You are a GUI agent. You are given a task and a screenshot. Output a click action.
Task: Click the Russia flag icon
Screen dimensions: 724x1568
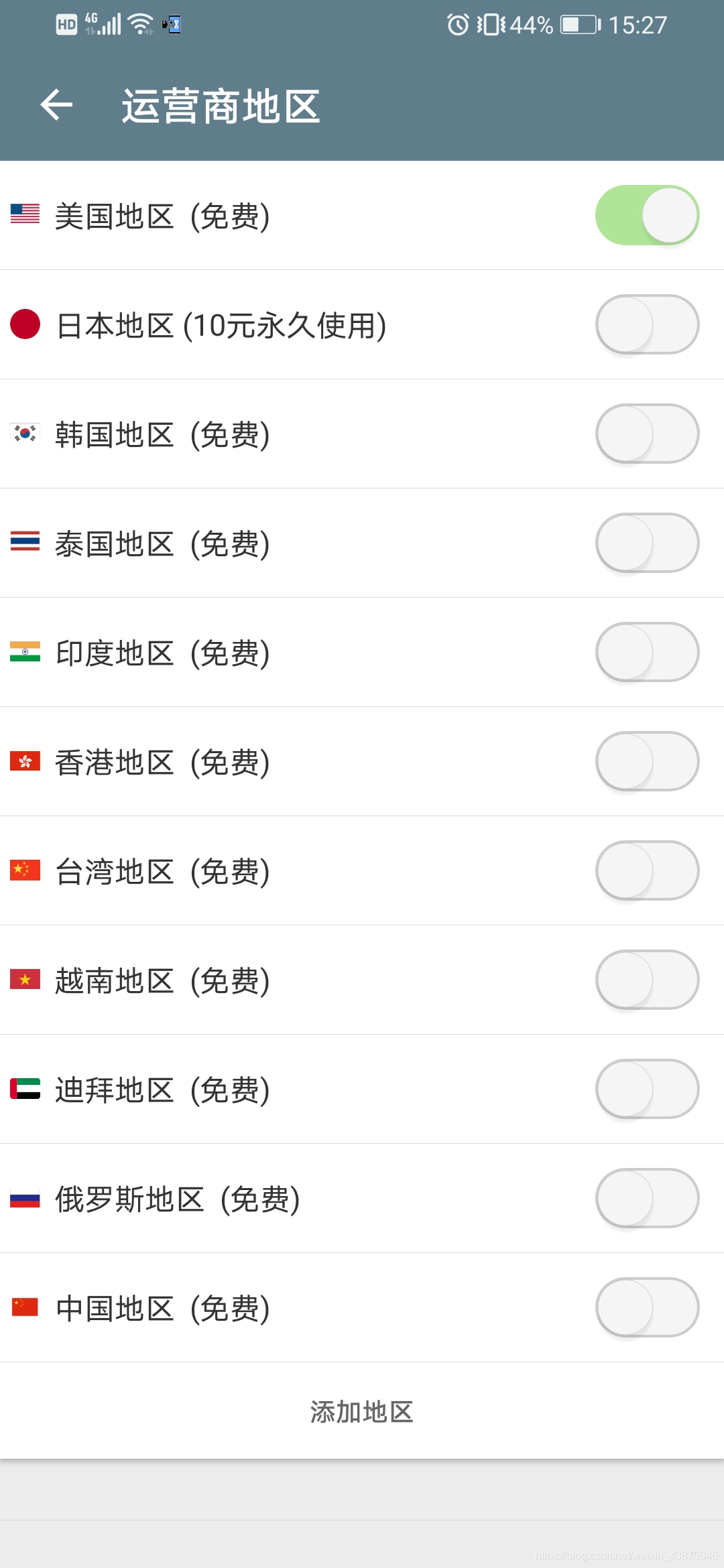pyautogui.click(x=25, y=1199)
